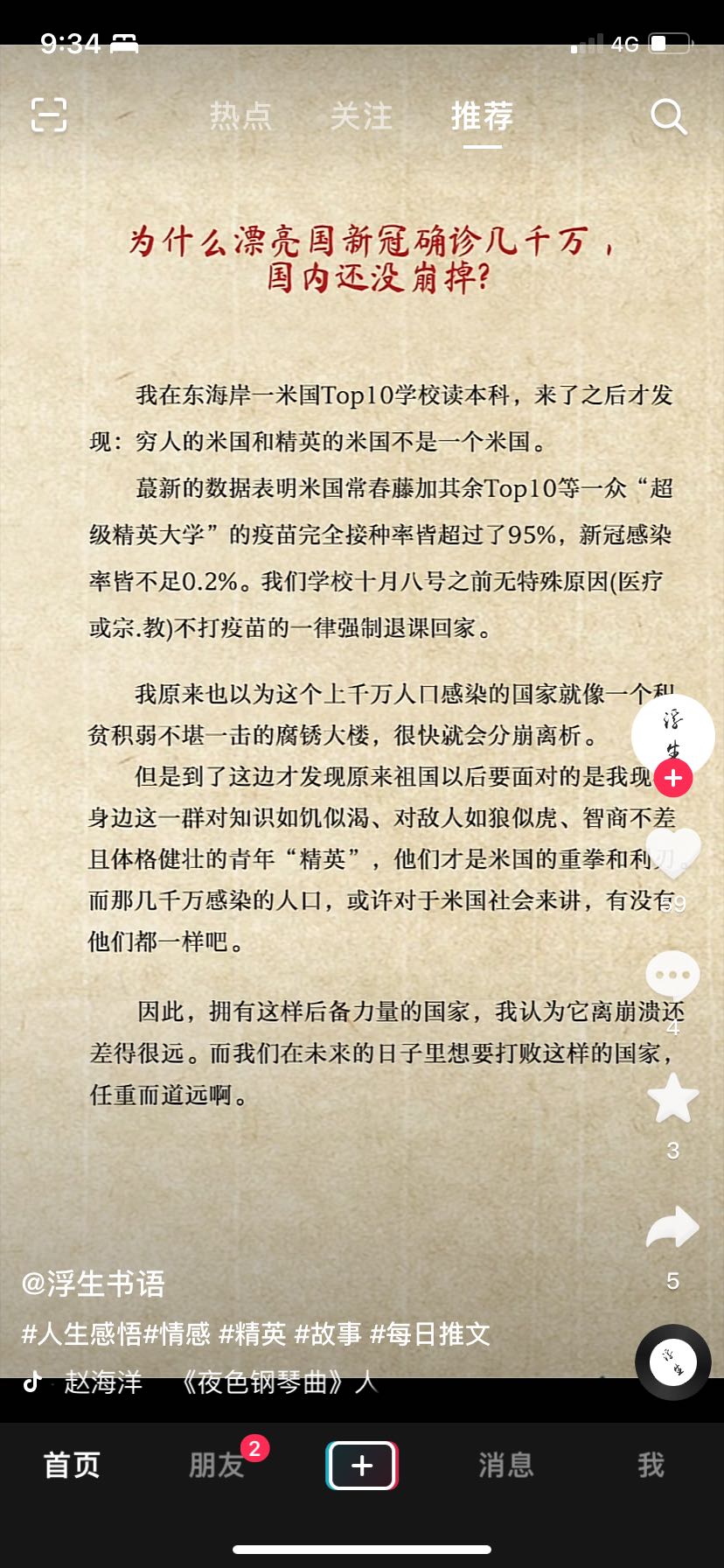
Task: Open the #人生感悟 hashtag
Action: (81, 1333)
